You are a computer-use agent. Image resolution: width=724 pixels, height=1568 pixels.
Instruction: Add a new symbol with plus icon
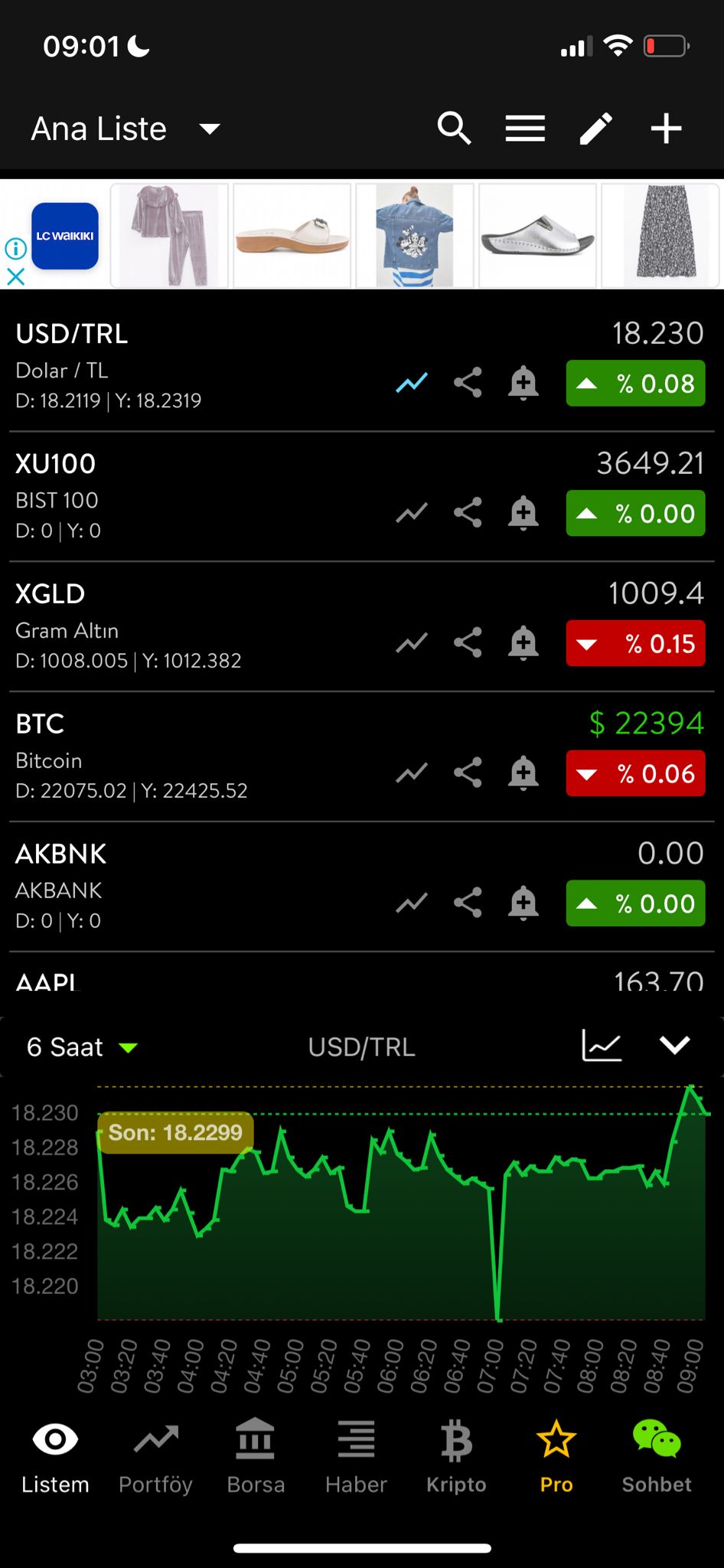click(x=666, y=129)
